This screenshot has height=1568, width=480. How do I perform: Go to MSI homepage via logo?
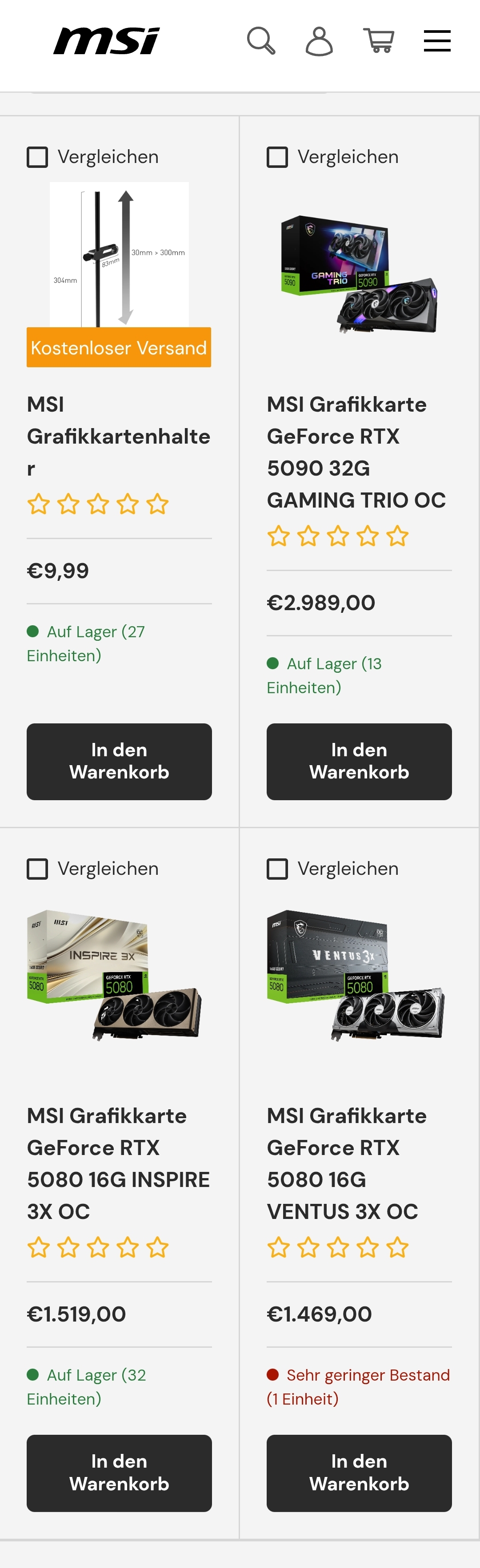[106, 41]
